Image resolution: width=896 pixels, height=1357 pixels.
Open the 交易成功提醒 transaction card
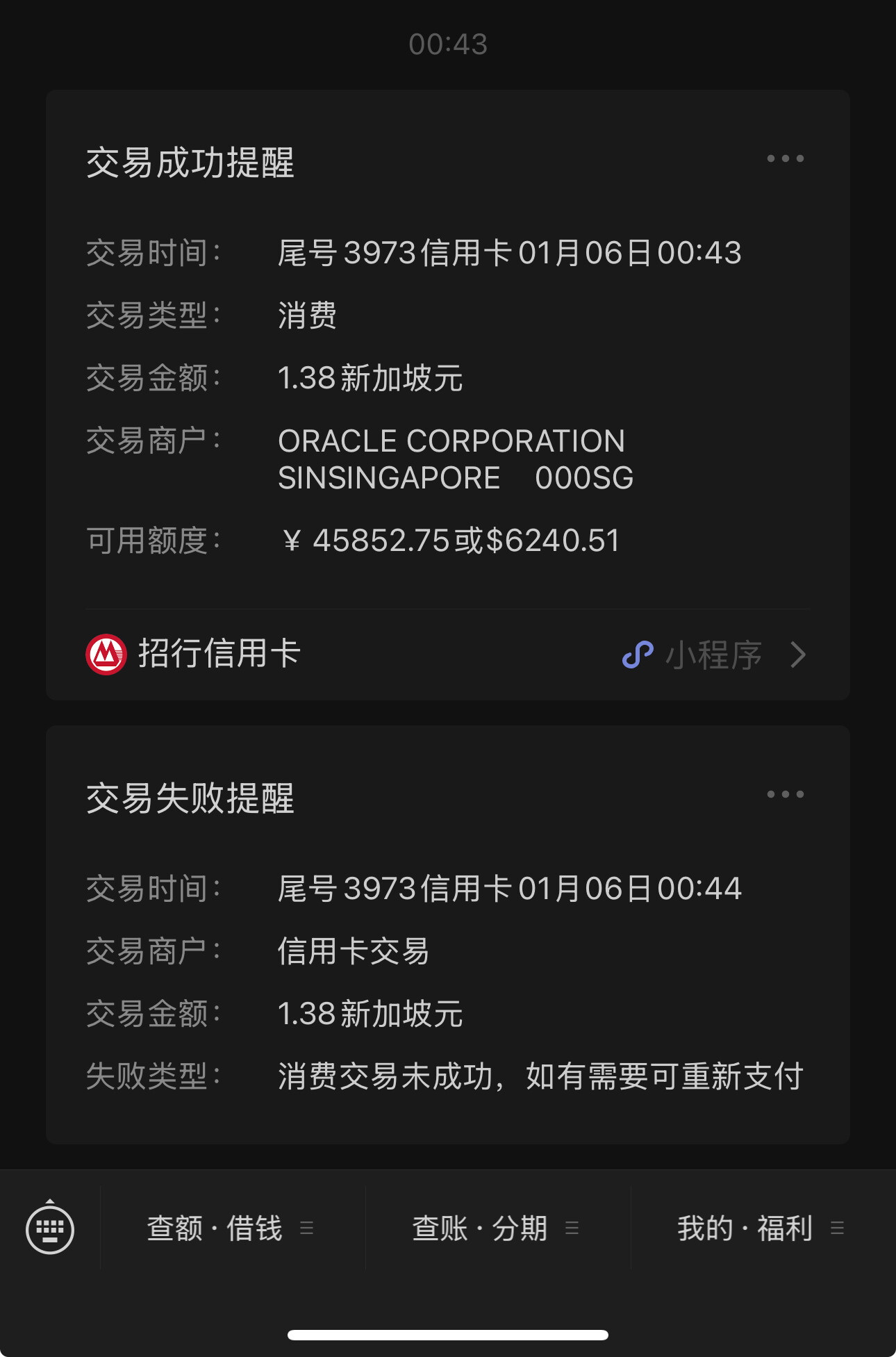tap(448, 395)
